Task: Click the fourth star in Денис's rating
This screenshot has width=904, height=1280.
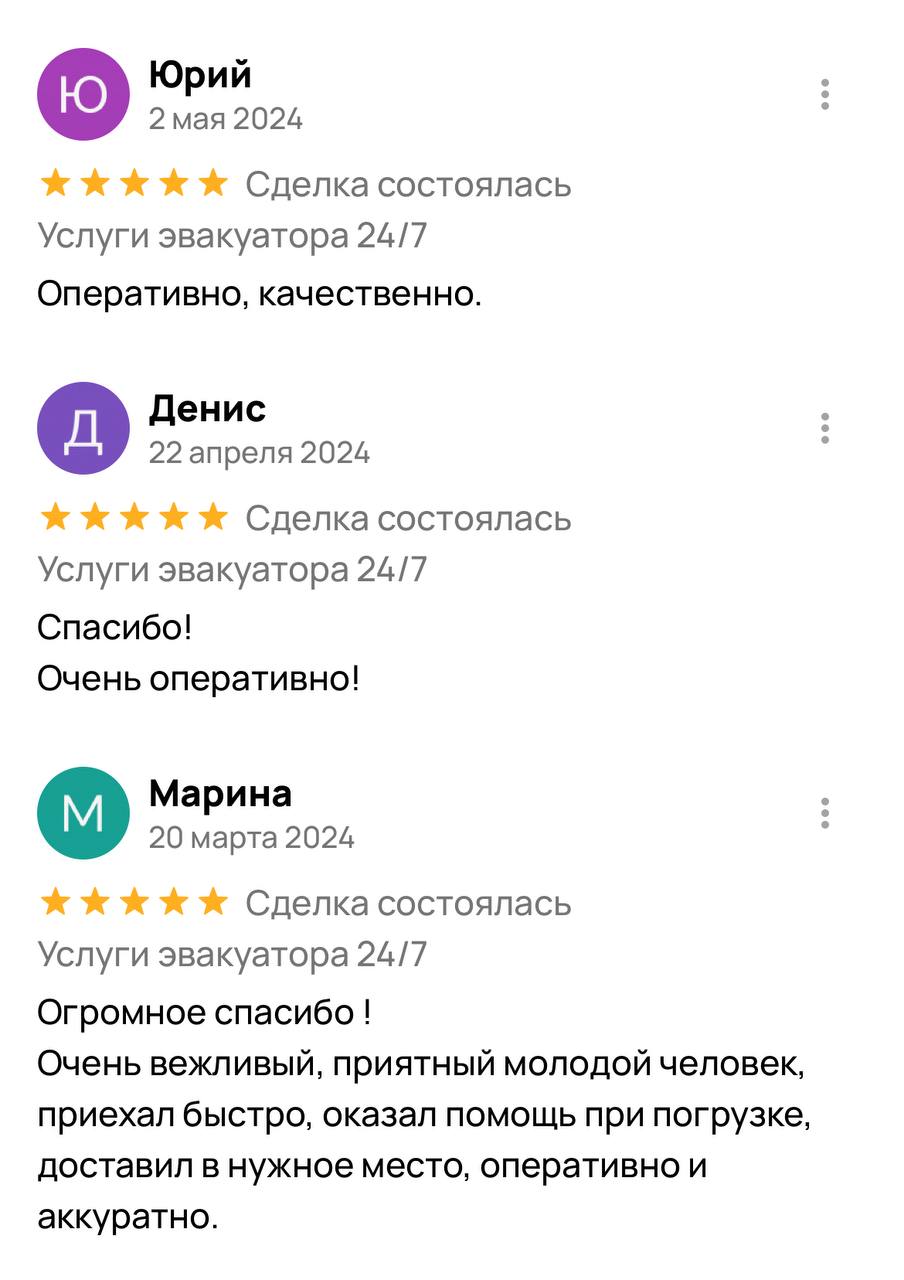Action: pyautogui.click(x=173, y=519)
